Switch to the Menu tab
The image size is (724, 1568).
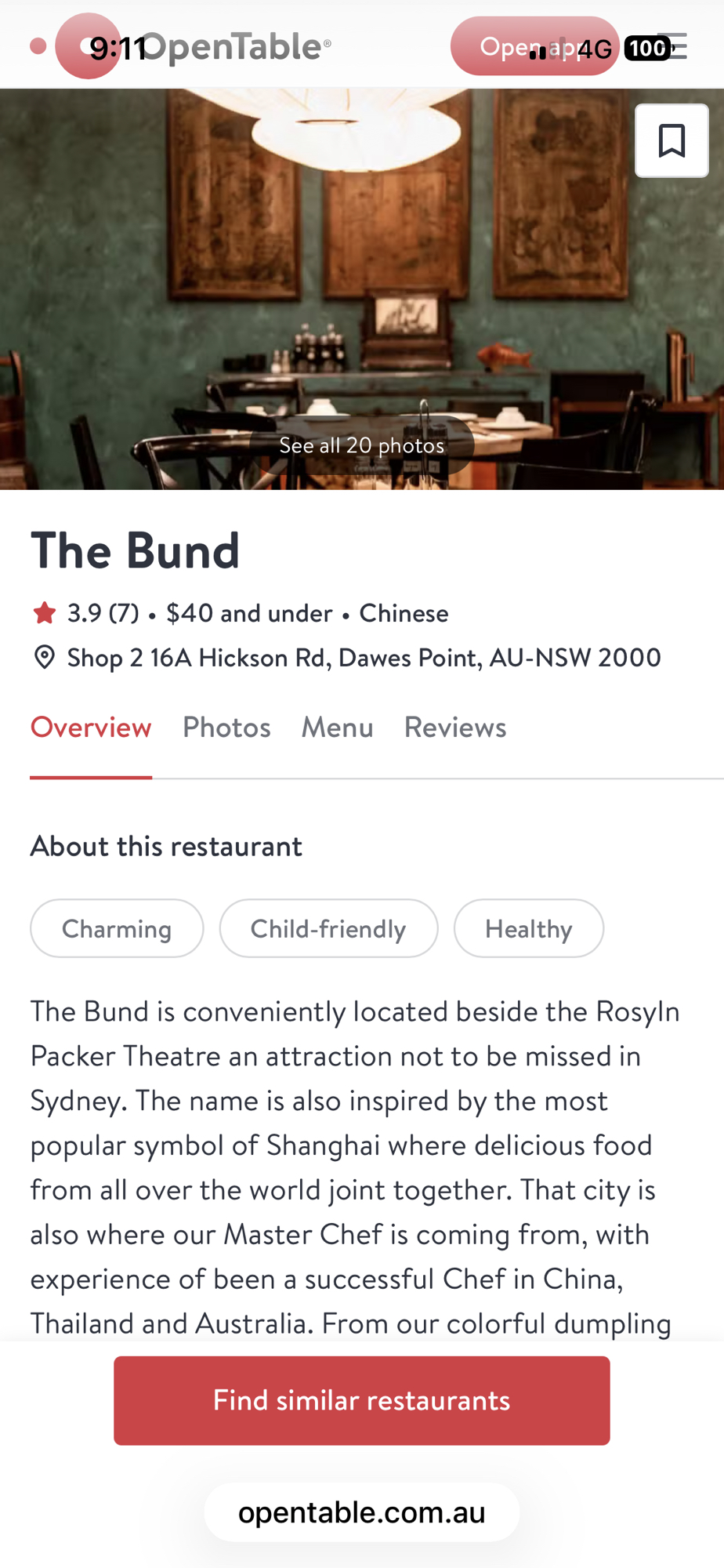point(337,728)
